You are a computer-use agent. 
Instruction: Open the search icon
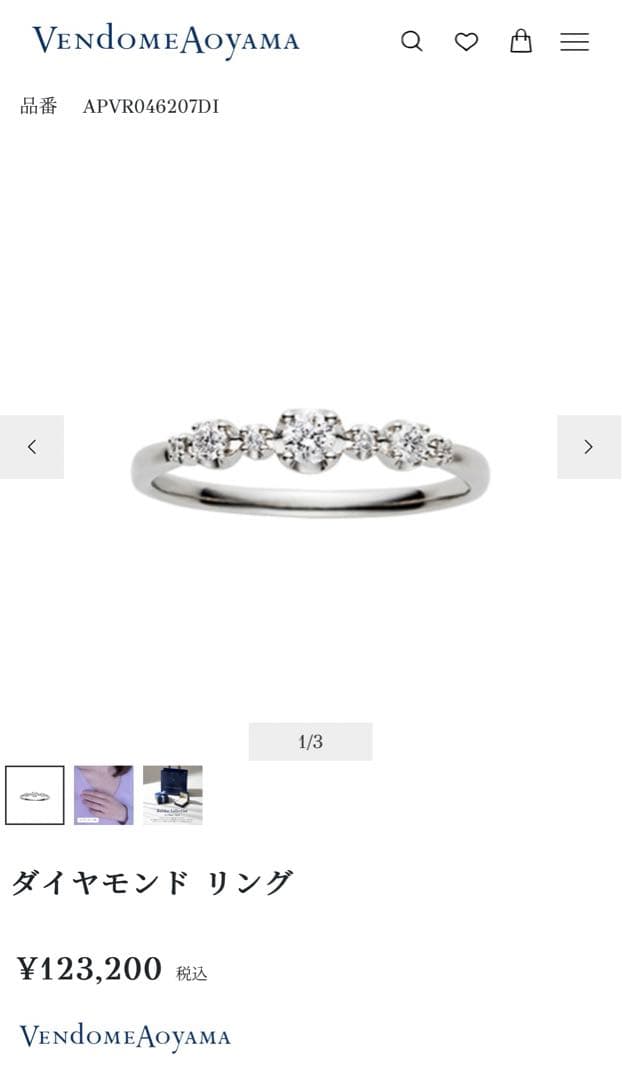(412, 41)
